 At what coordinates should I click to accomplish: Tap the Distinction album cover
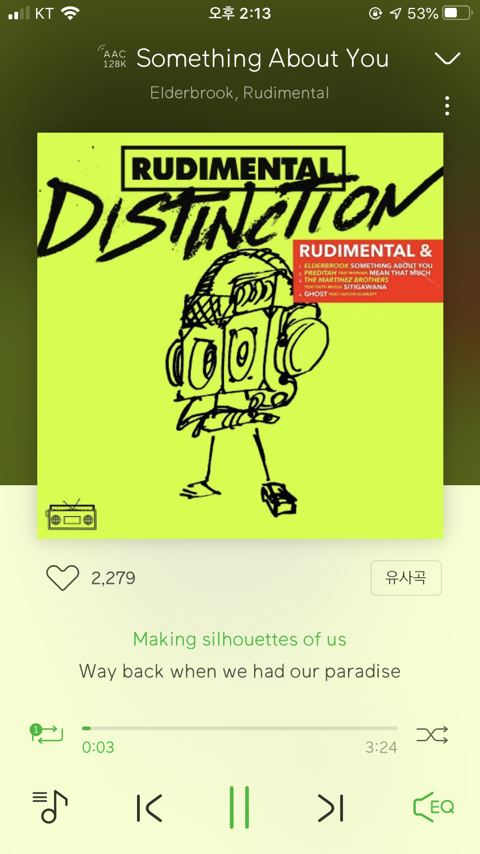click(240, 336)
